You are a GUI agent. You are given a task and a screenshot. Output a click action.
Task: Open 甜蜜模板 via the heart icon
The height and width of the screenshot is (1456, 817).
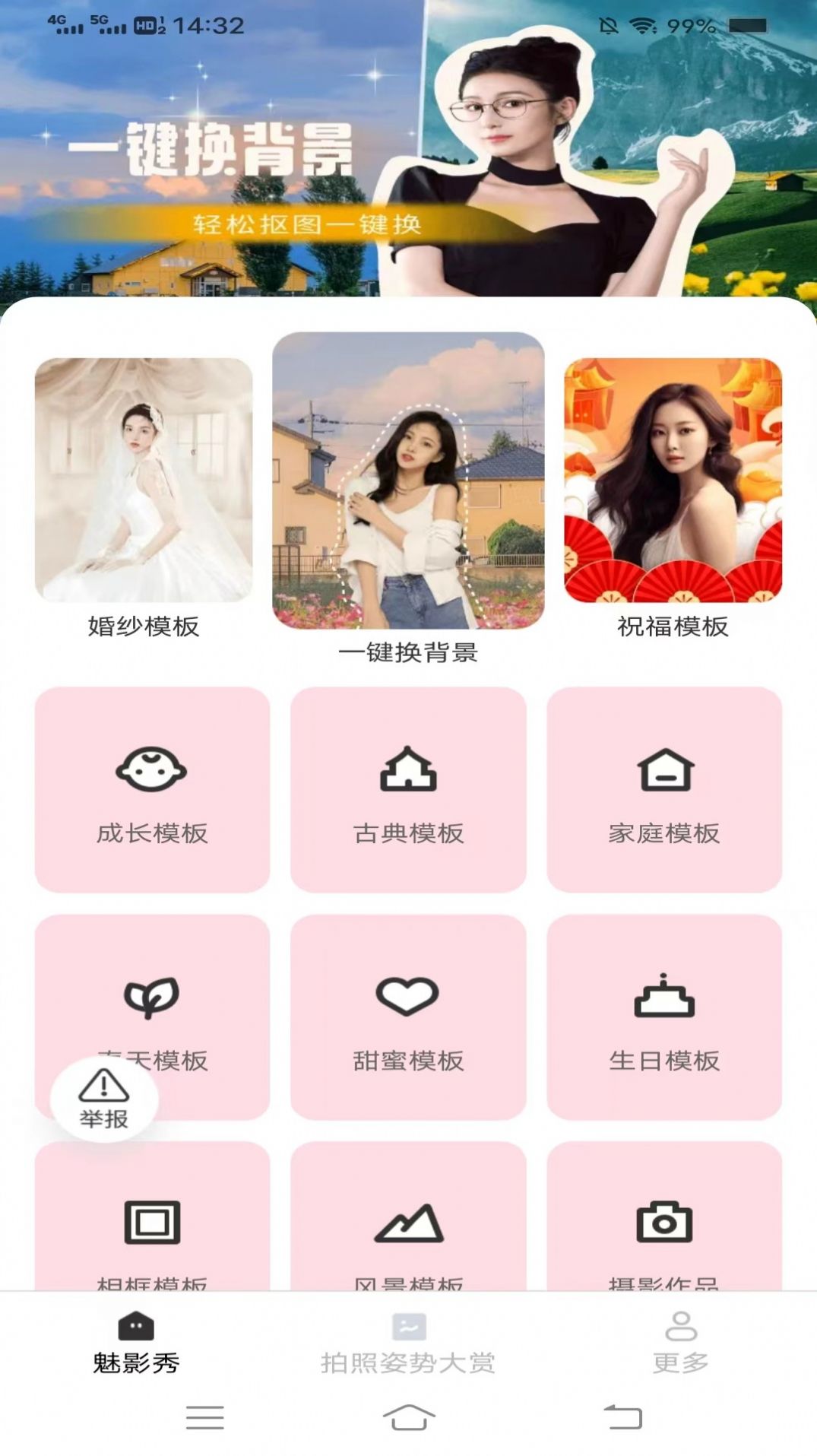tap(408, 996)
